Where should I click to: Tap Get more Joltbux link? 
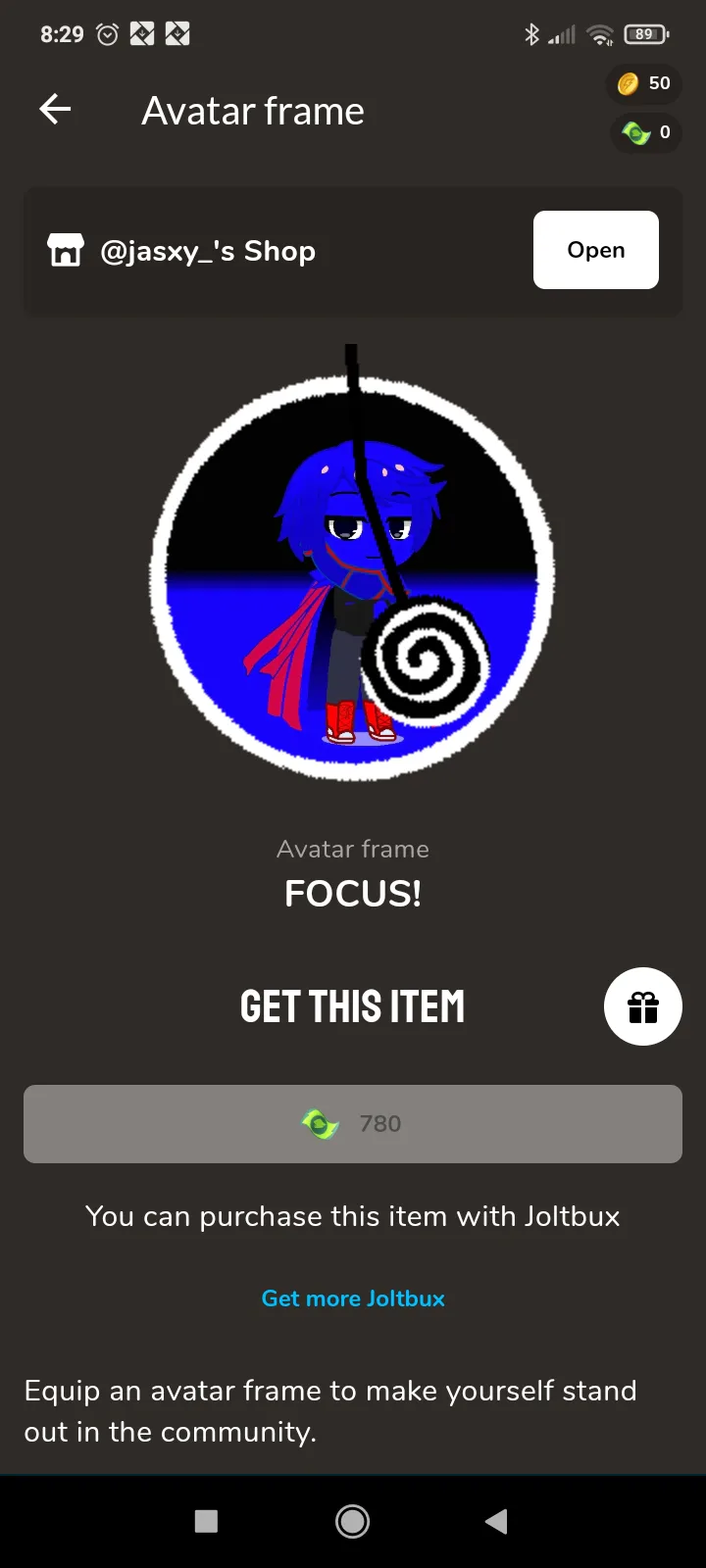pos(353,1298)
